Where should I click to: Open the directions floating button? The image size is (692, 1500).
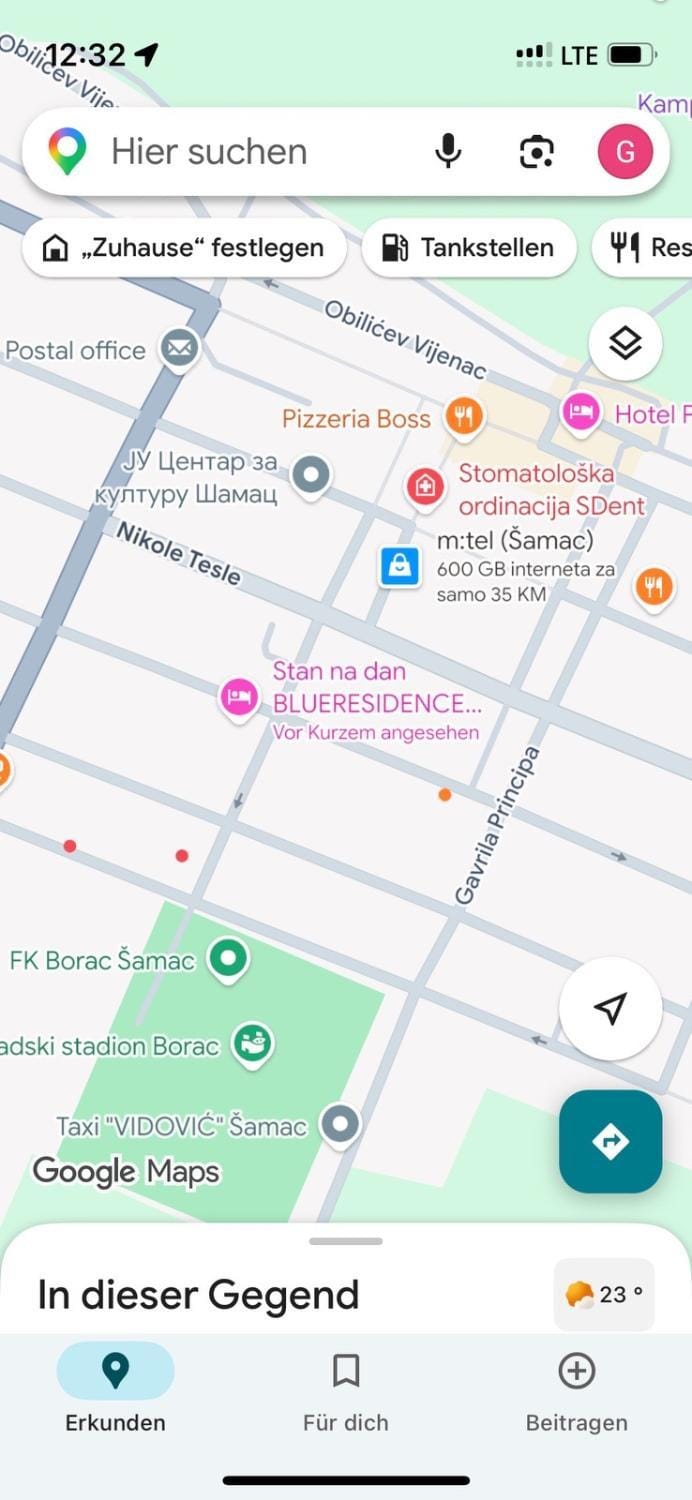pyautogui.click(x=610, y=1141)
